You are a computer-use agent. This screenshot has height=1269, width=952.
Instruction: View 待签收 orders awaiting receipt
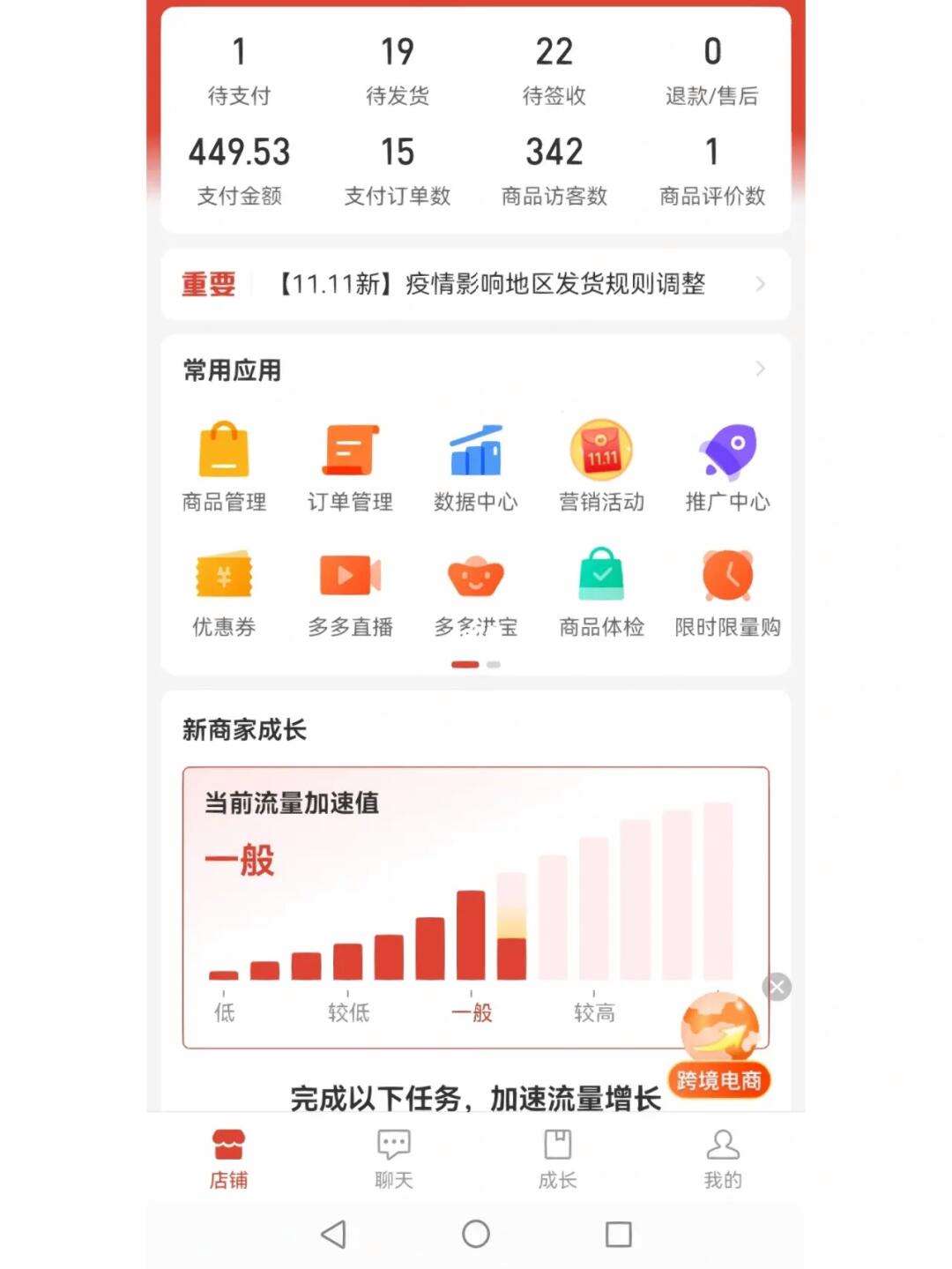click(554, 69)
